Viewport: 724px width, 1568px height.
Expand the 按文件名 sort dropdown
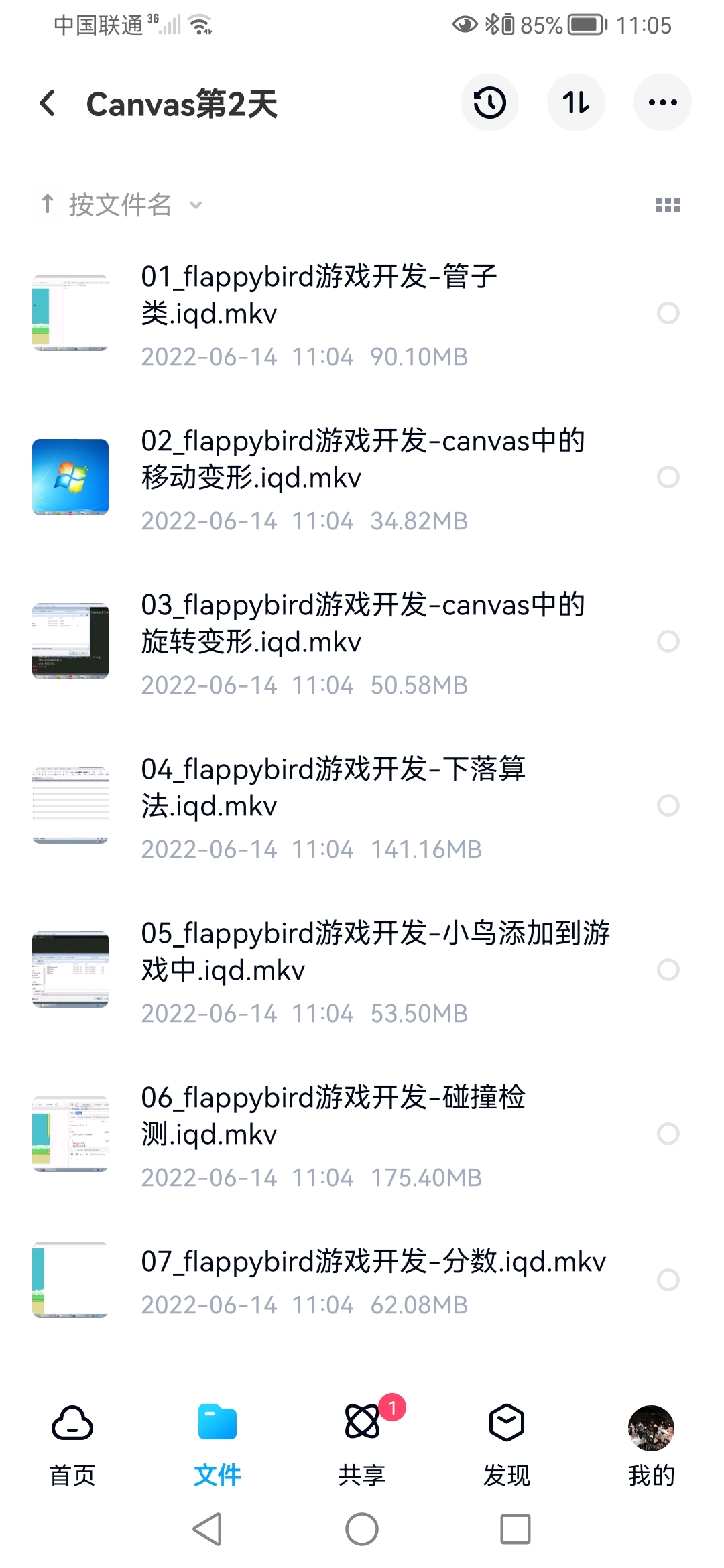click(121, 205)
